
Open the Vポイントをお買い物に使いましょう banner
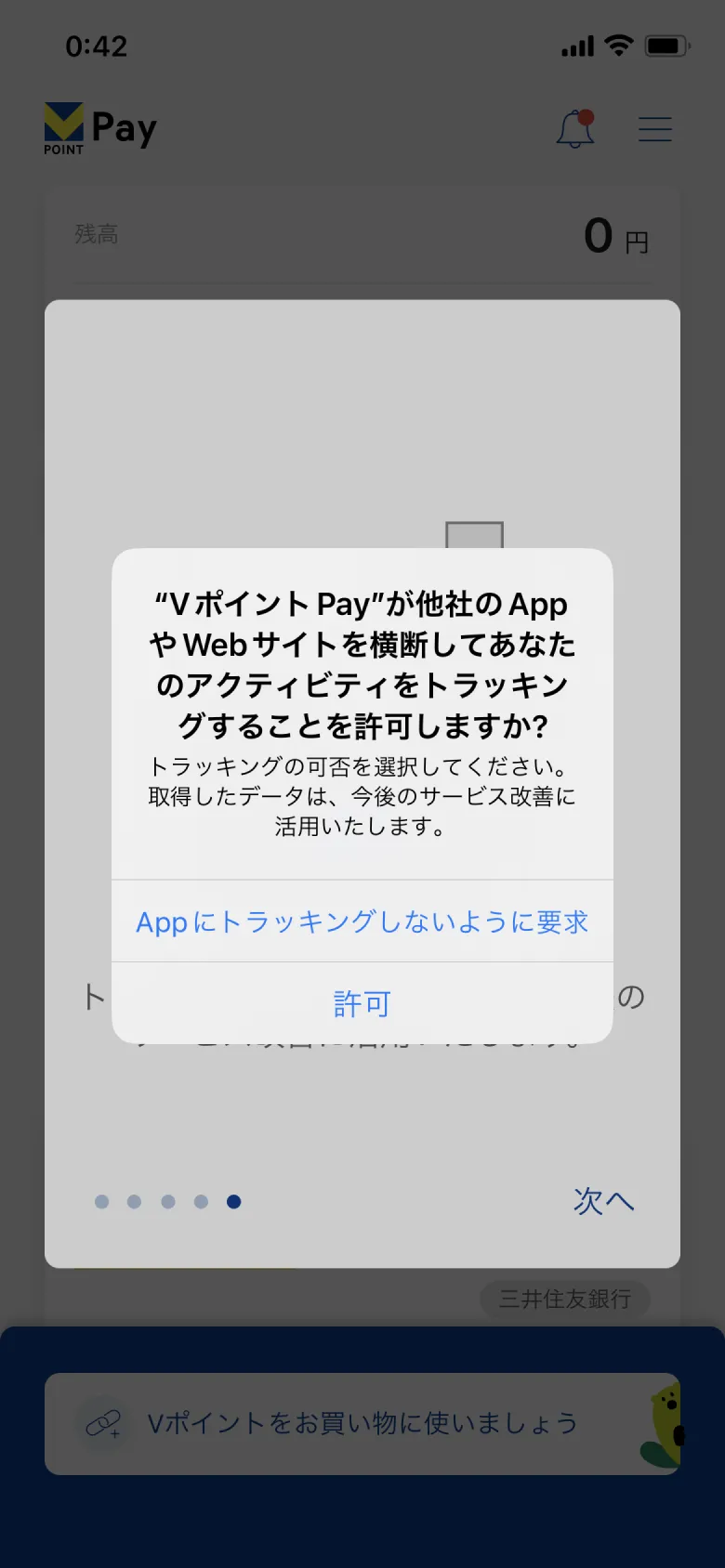click(x=362, y=1423)
